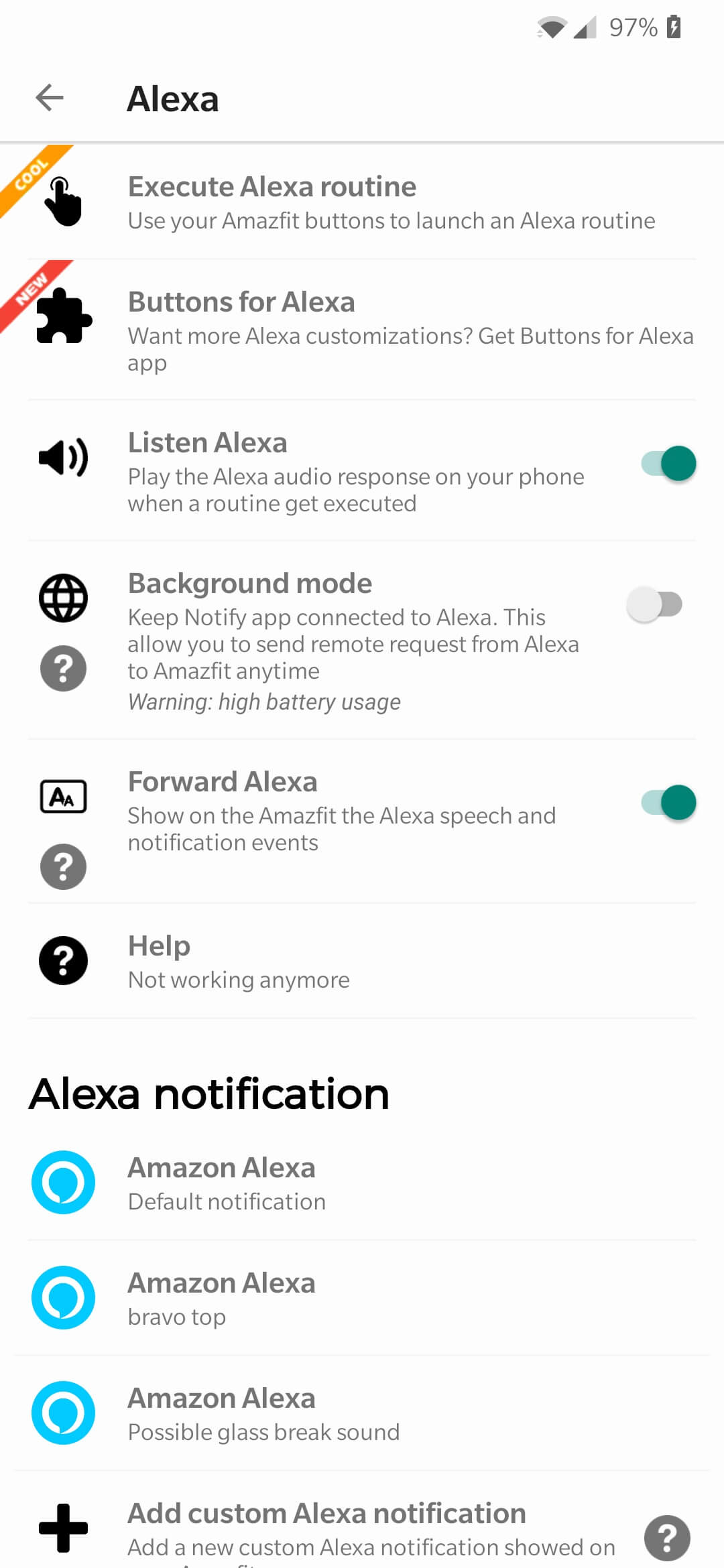Tap help icon beside Add custom notification
Image resolution: width=724 pixels, height=1568 pixels.
[667, 1538]
